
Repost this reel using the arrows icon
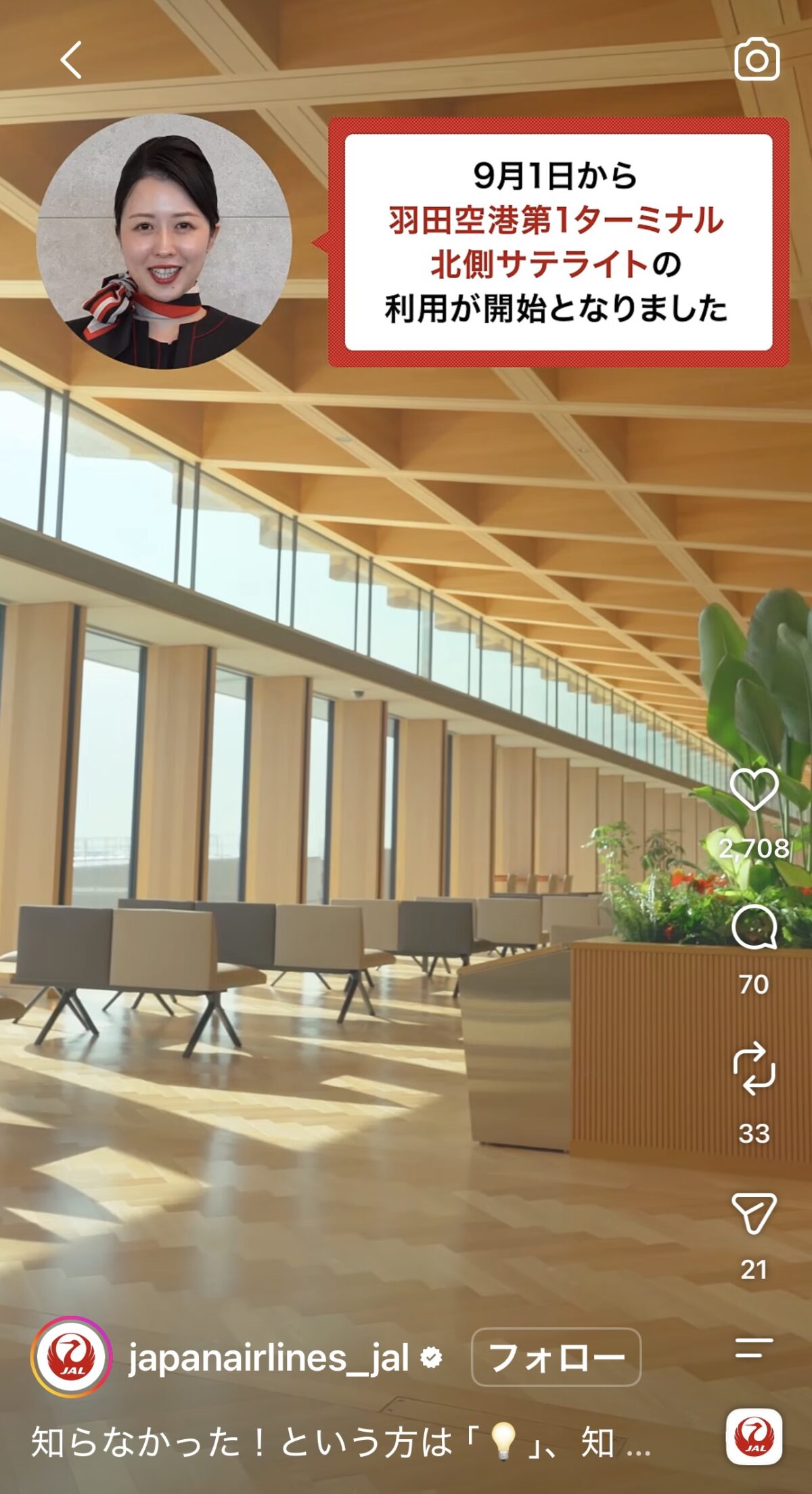754,1069
